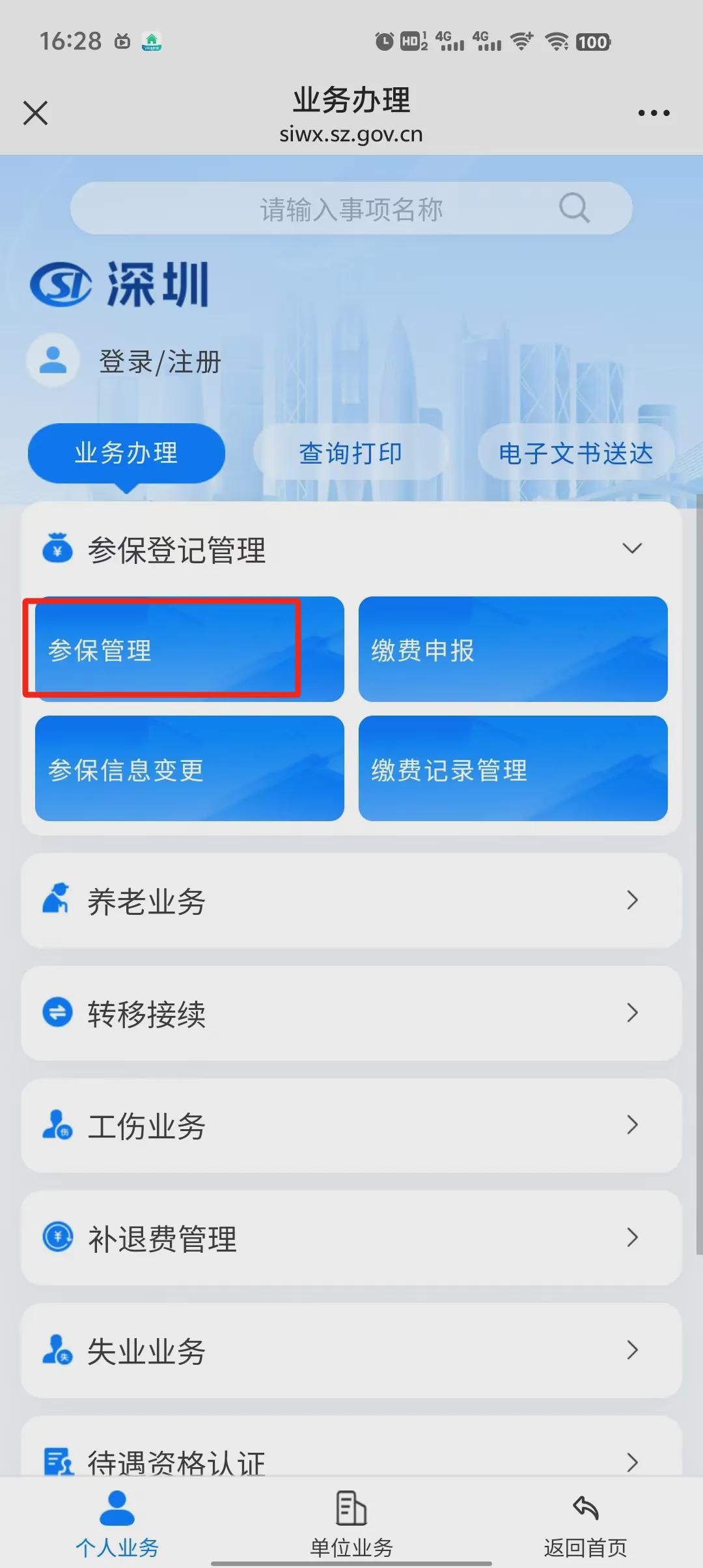Expand the 工伤业务 section
The width and height of the screenshot is (703, 1568).
351,1125
